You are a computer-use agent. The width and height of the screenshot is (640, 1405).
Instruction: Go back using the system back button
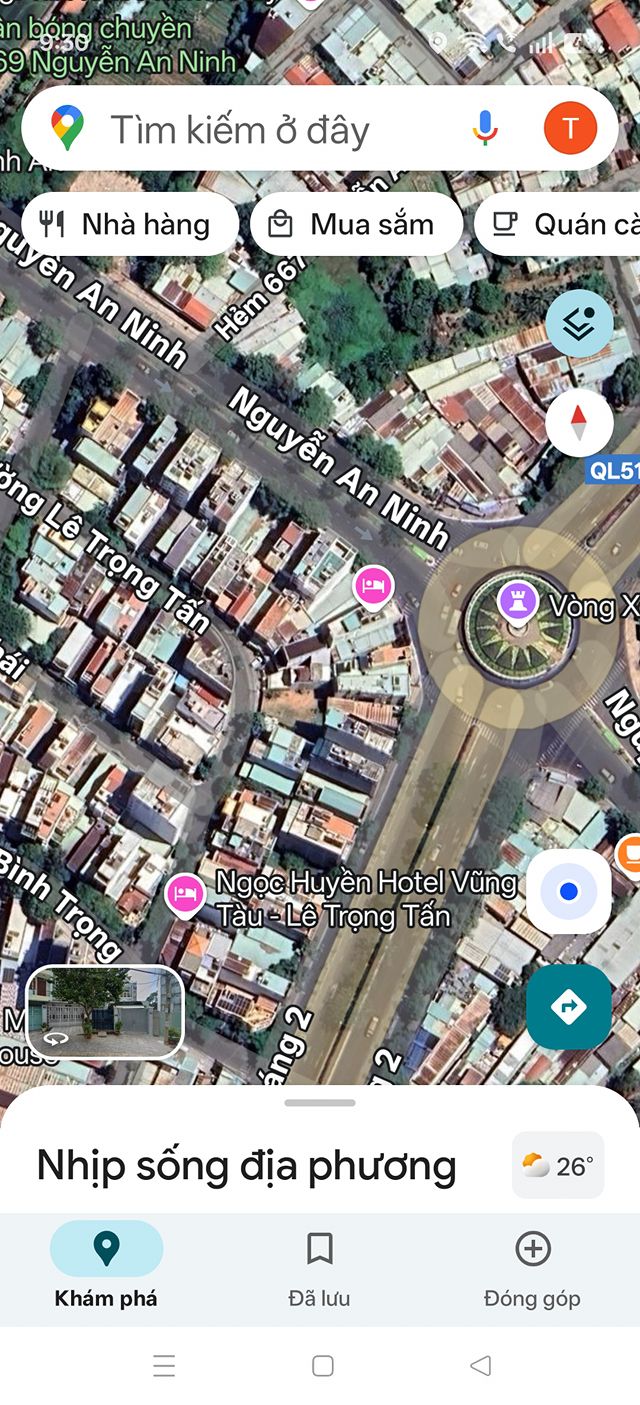point(481,1365)
